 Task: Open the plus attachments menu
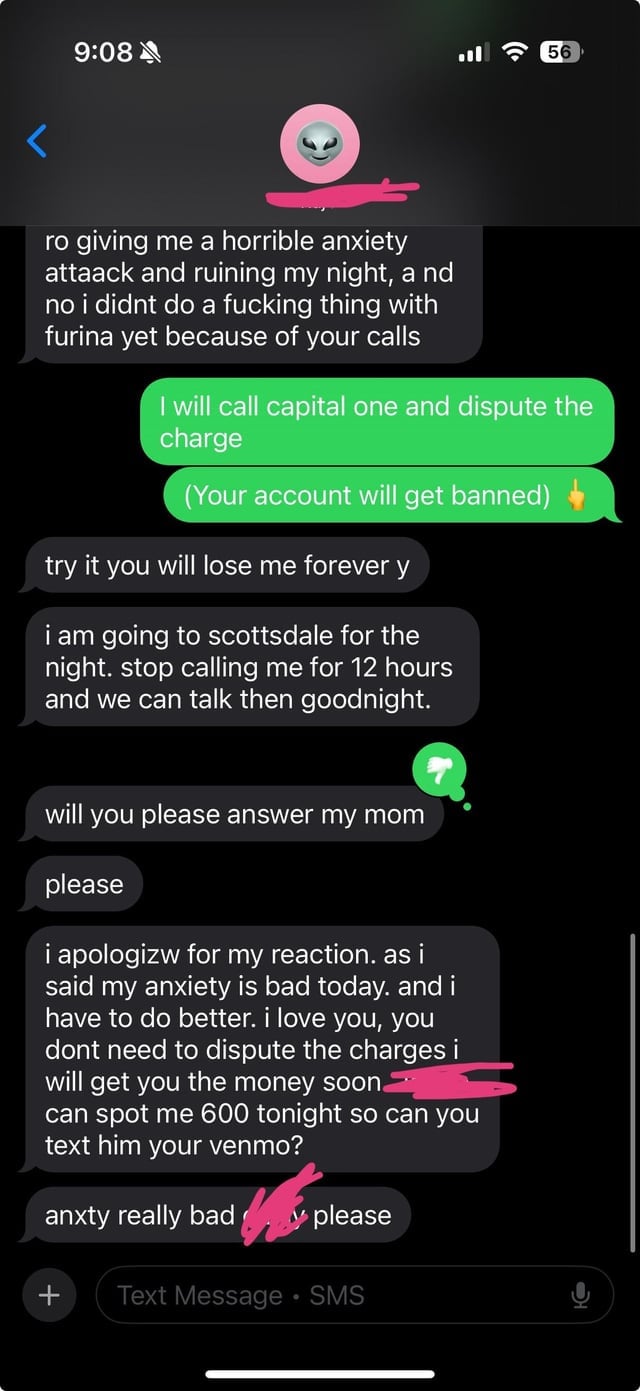pyautogui.click(x=47, y=1295)
